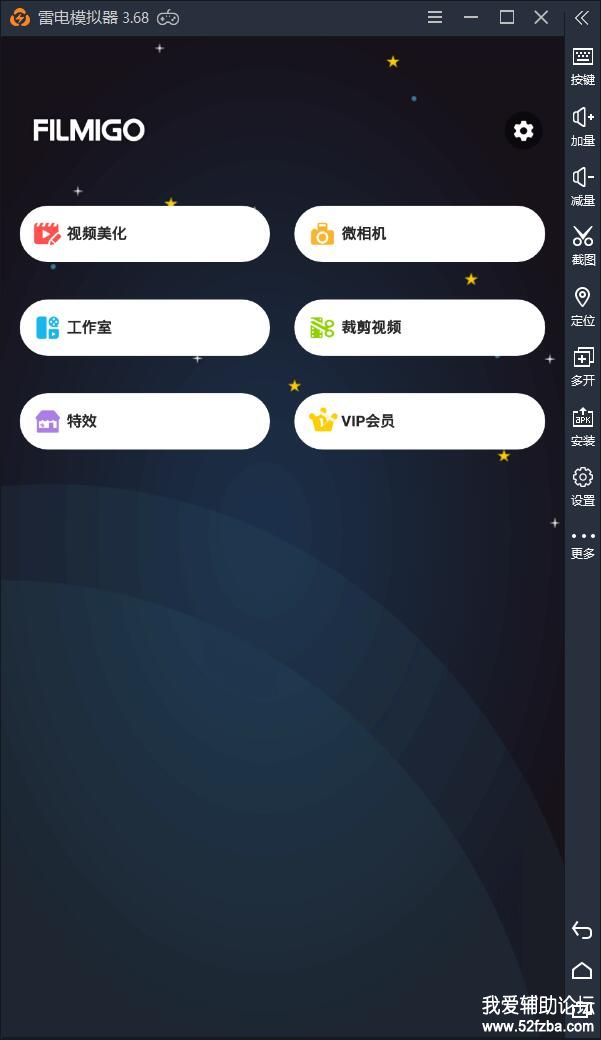Decrease volume with 减量
Image resolution: width=601 pixels, height=1040 pixels.
[583, 185]
